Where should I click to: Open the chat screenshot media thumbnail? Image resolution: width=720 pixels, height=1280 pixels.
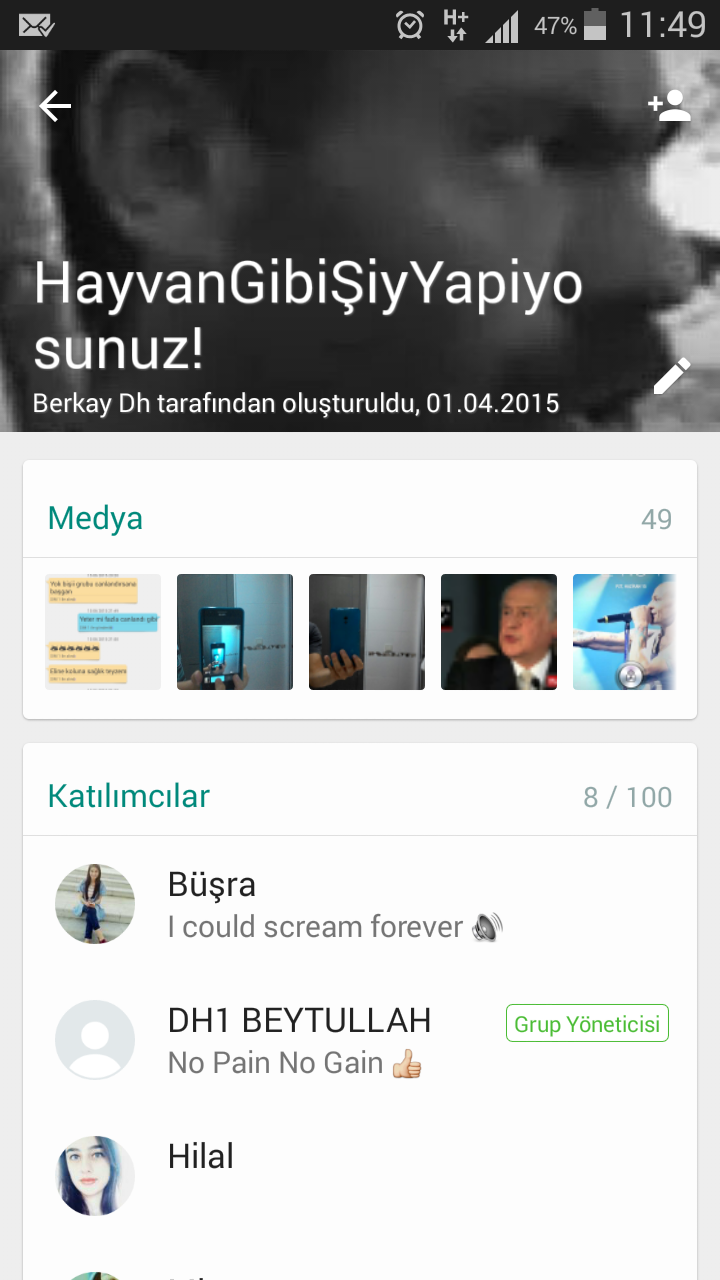click(103, 632)
